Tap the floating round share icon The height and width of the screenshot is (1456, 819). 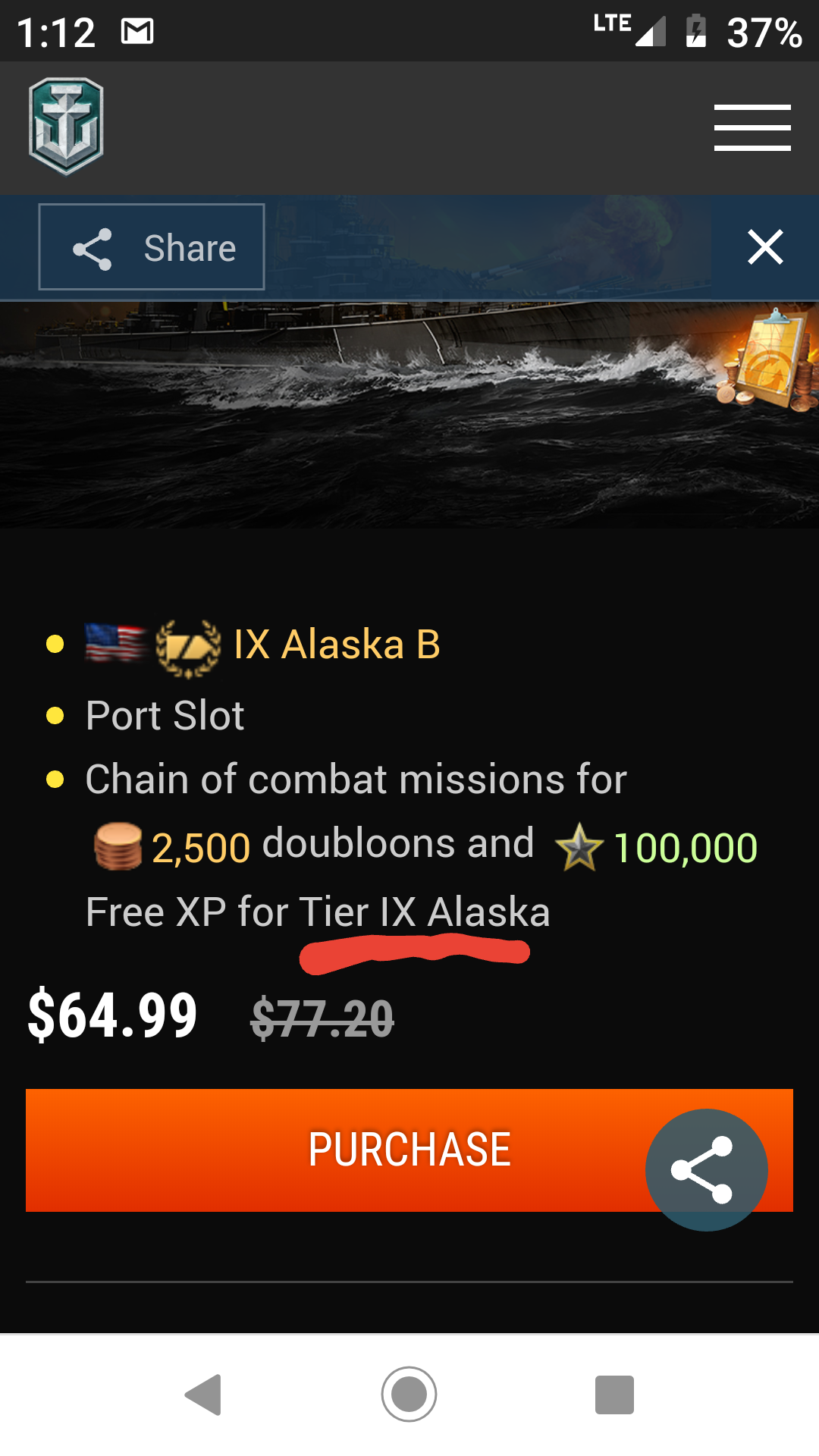tap(705, 1169)
